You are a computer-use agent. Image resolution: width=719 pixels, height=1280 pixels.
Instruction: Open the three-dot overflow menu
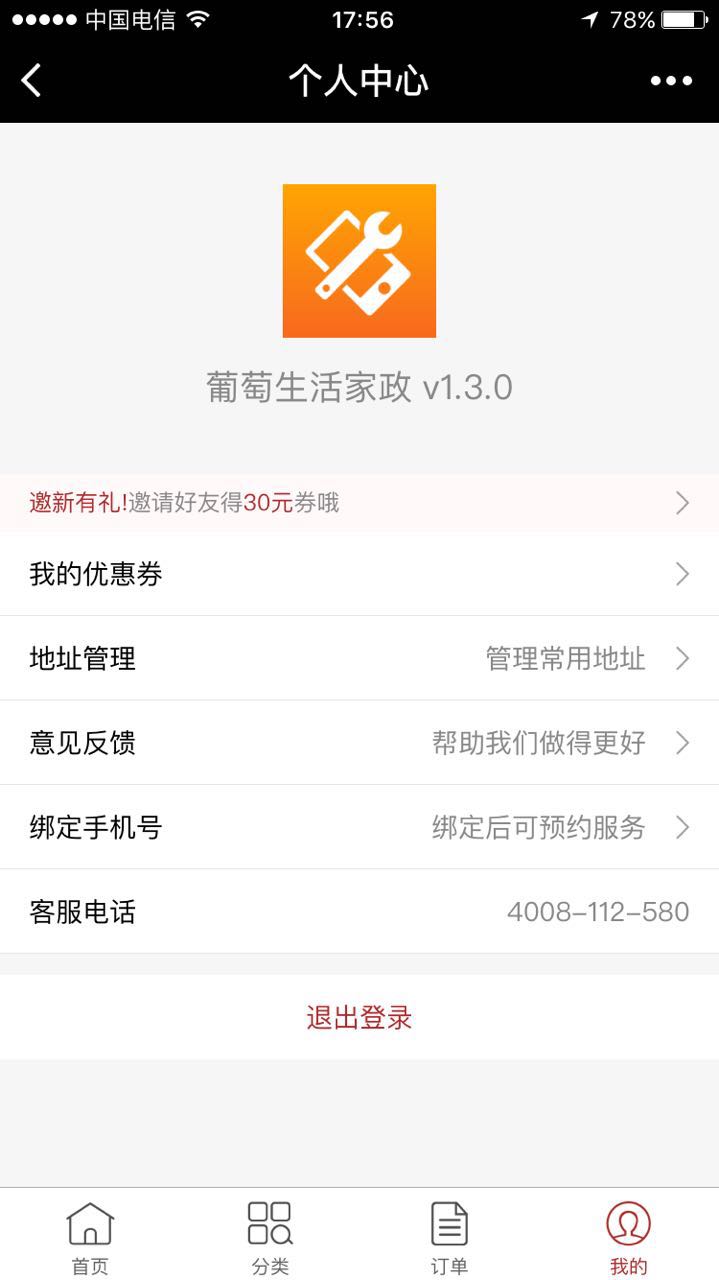[671, 81]
